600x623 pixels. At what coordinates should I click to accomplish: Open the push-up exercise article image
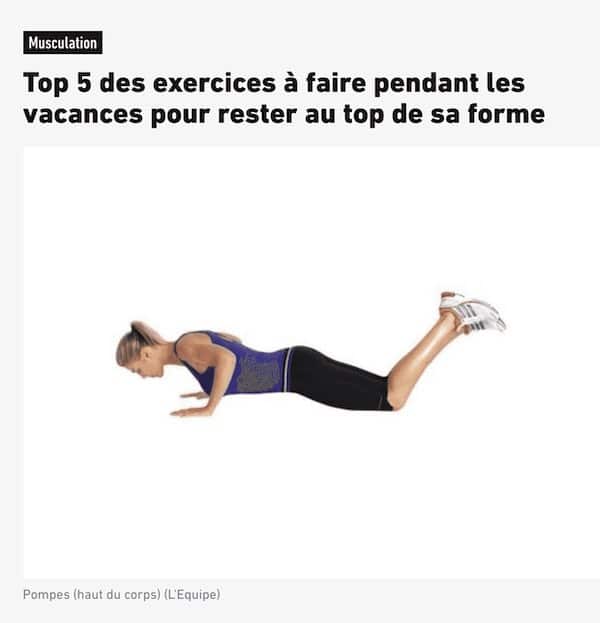click(311, 362)
